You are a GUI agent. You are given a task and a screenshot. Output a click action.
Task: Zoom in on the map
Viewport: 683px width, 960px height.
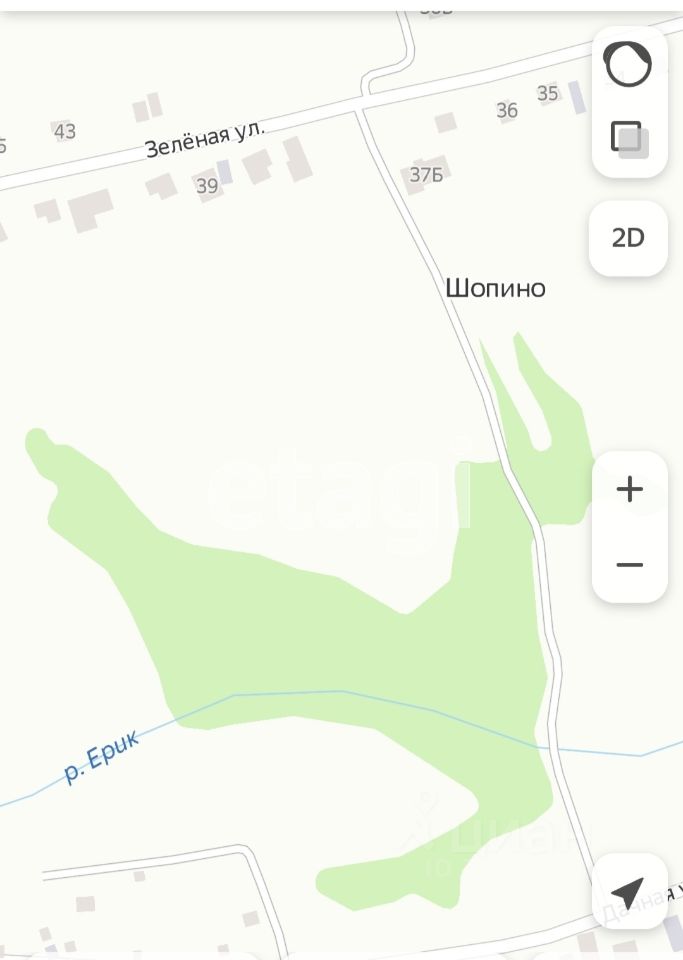(629, 489)
